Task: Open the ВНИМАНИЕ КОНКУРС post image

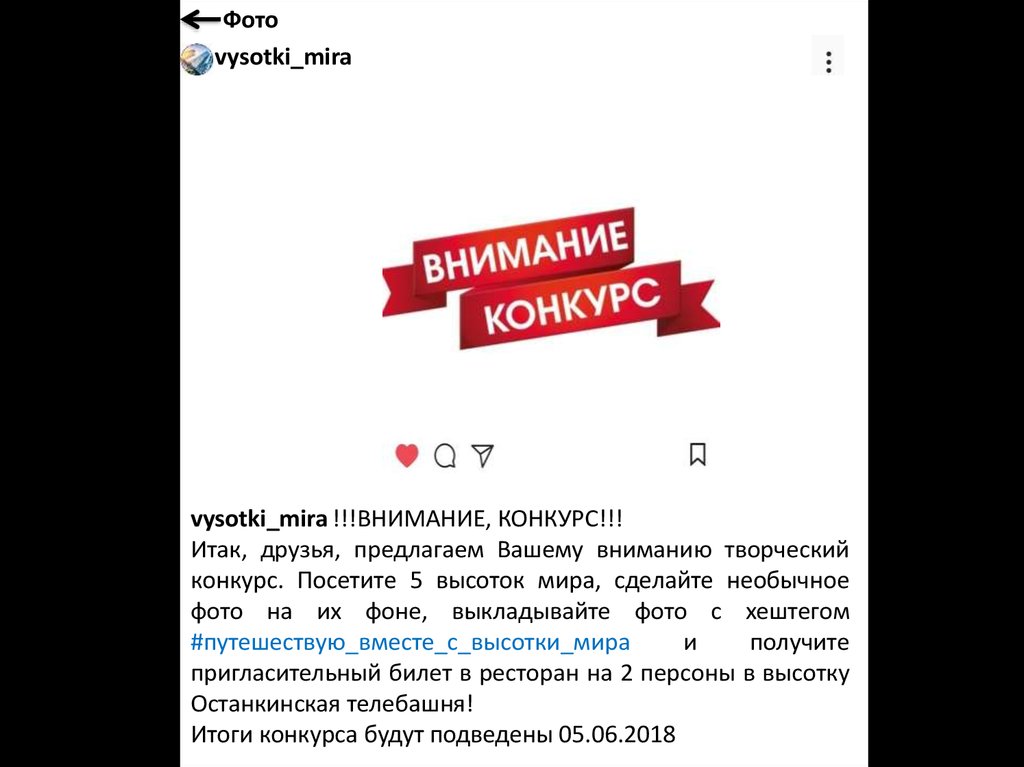Action: click(553, 279)
